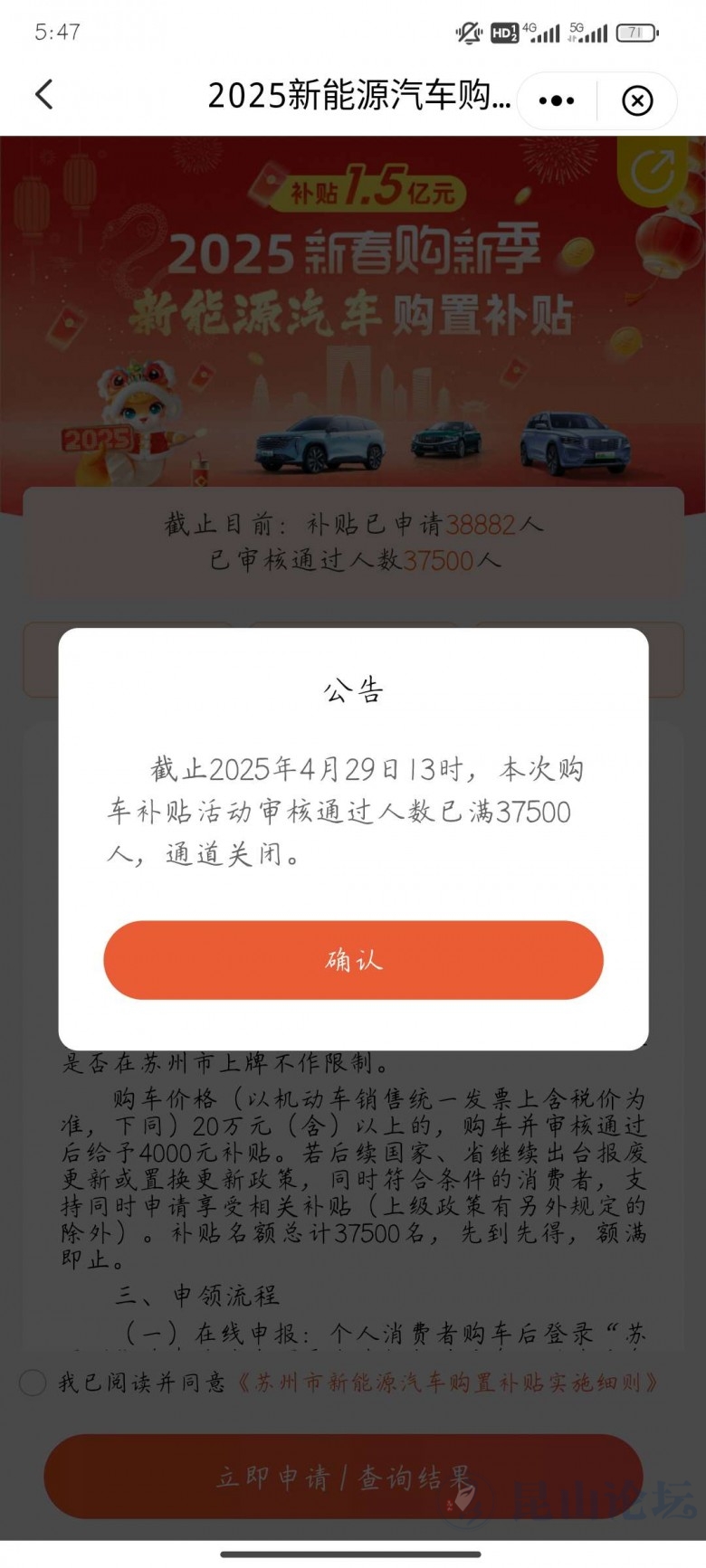Check the 我已阅读并同意 agreement box

(x=33, y=1383)
